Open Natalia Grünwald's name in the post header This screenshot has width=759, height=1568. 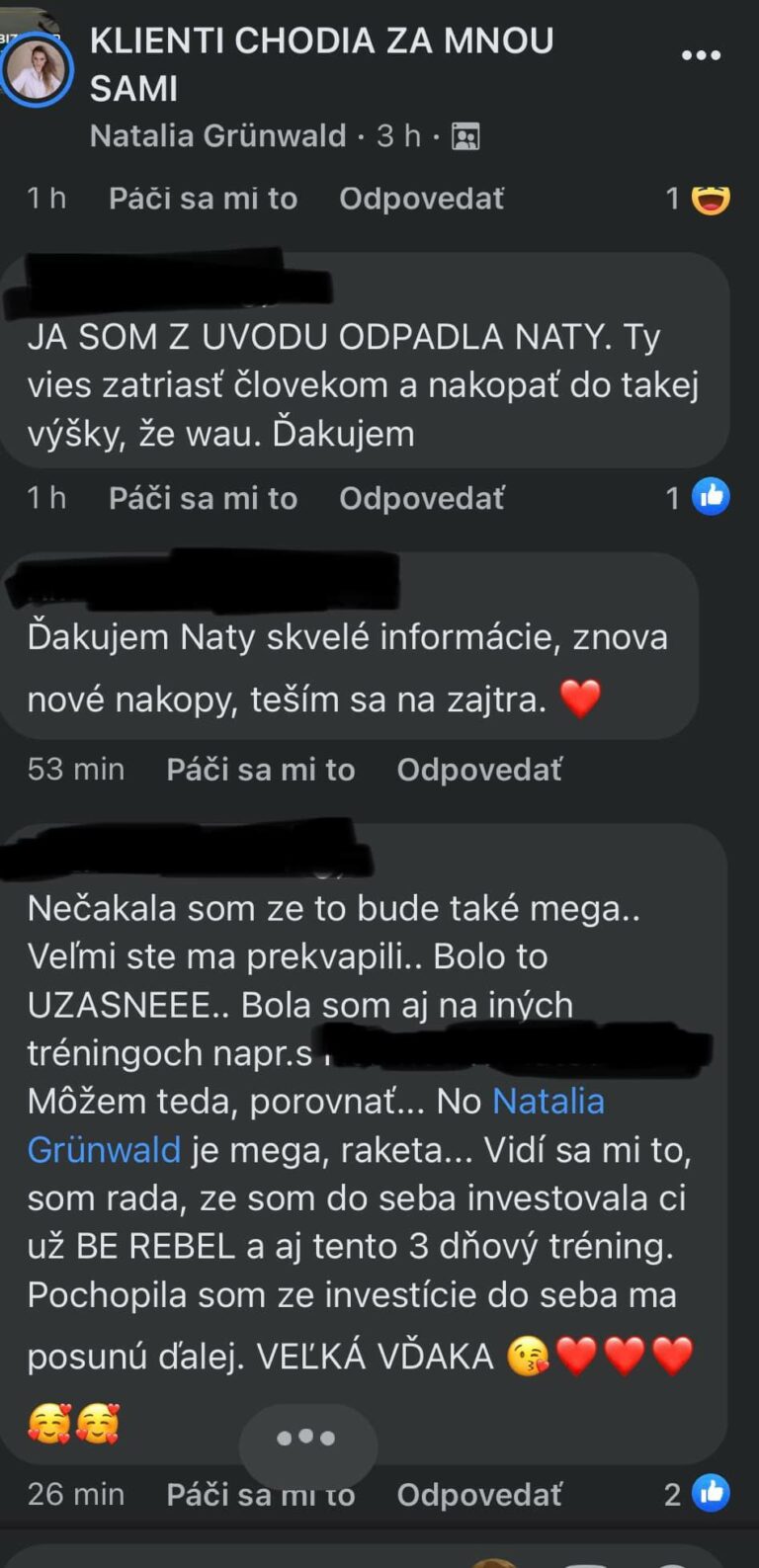point(217,135)
